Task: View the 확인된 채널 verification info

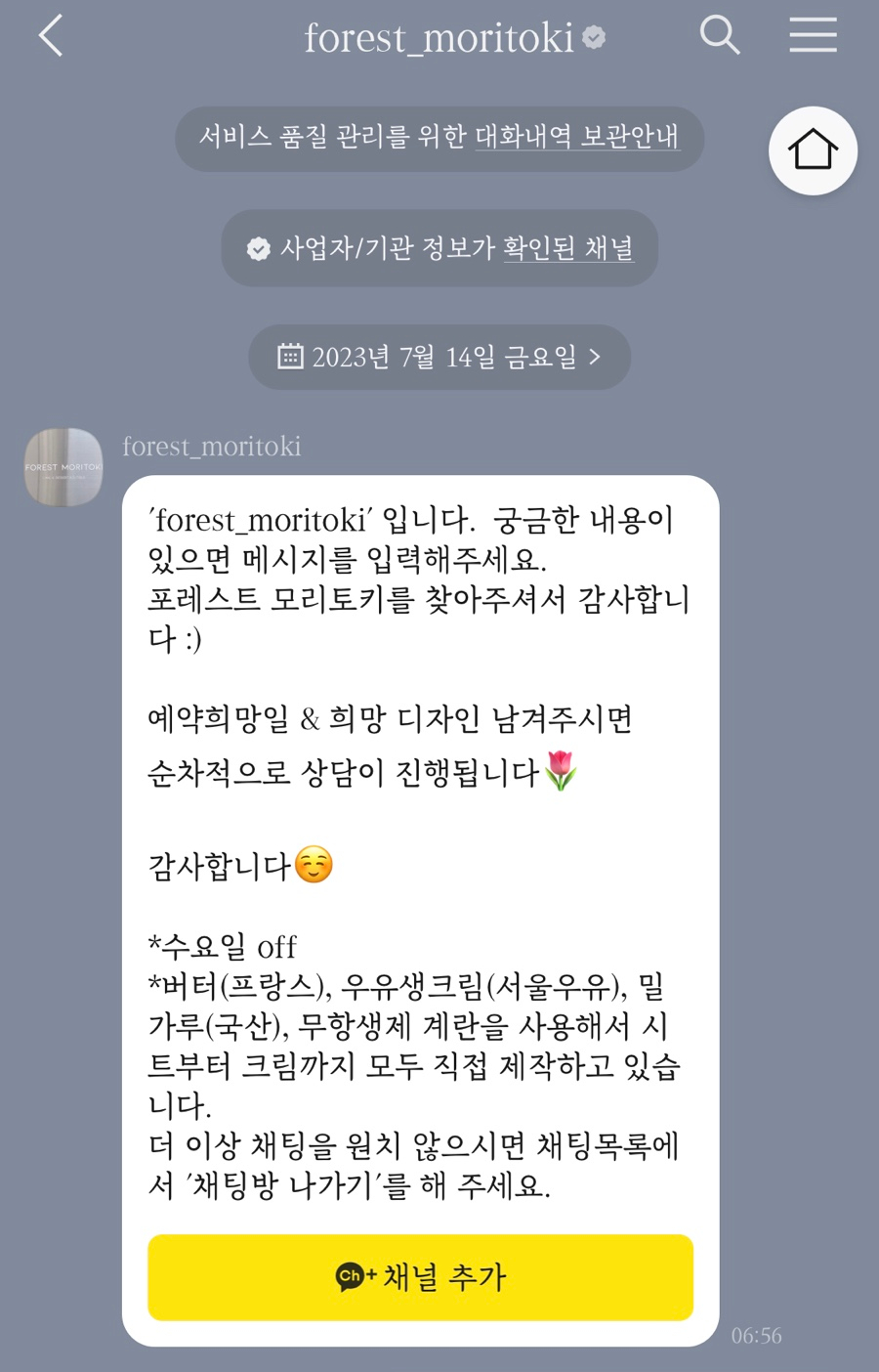Action: click(567, 249)
